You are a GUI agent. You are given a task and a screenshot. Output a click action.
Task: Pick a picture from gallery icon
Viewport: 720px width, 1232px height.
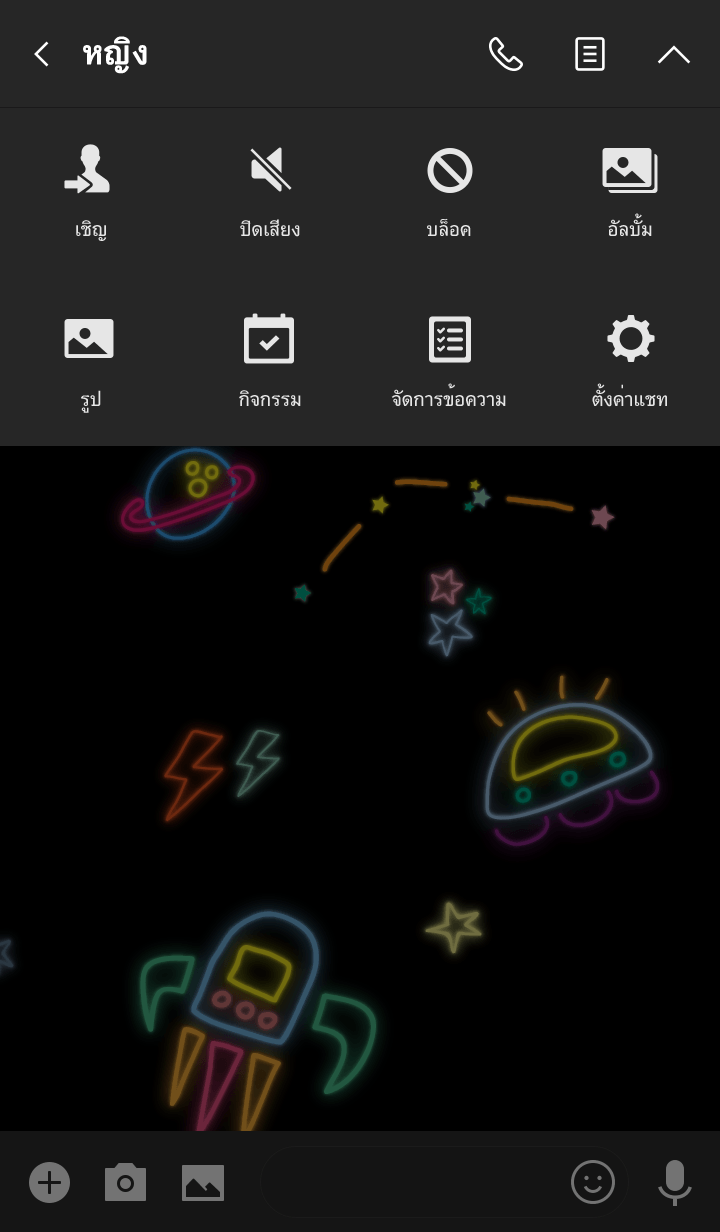203,1182
